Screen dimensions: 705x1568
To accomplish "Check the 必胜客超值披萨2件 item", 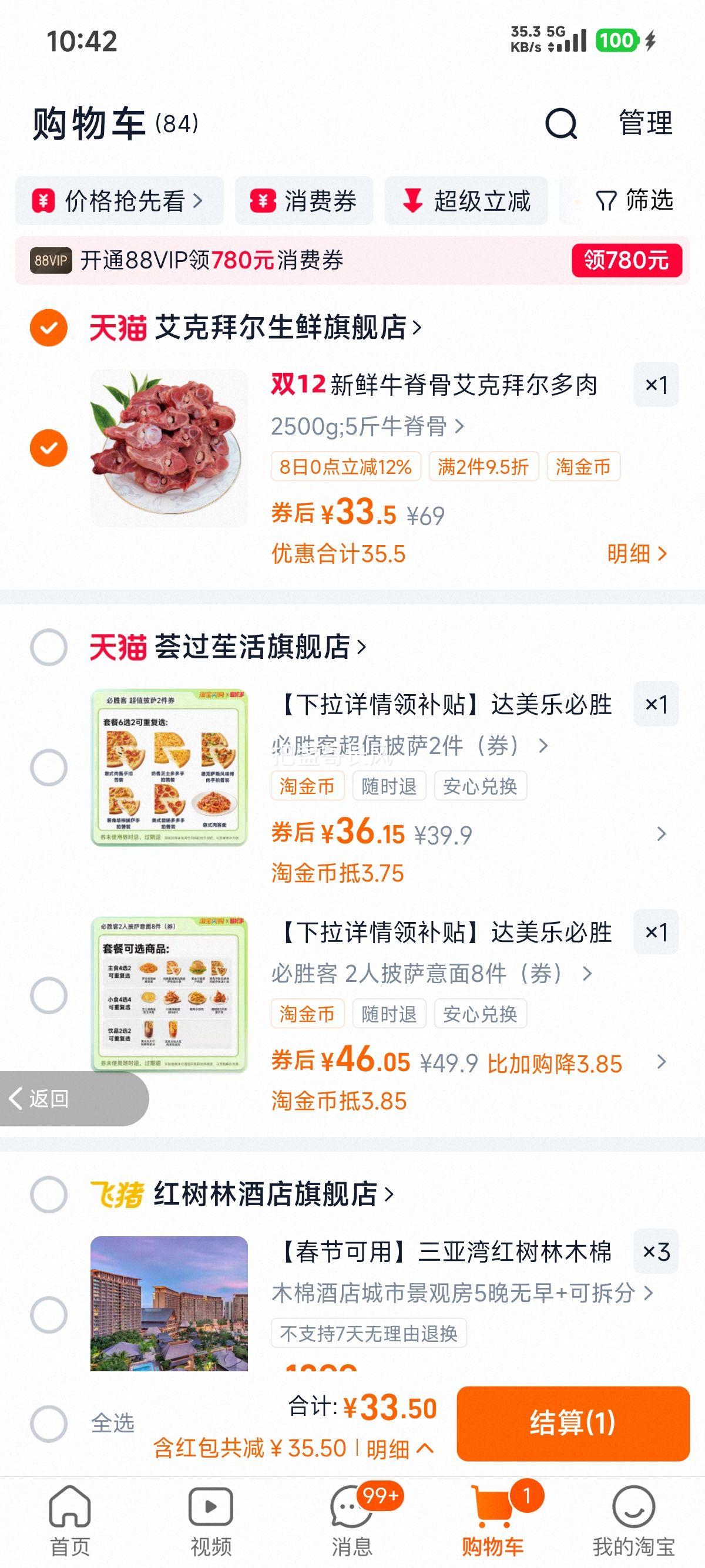I will (49, 768).
